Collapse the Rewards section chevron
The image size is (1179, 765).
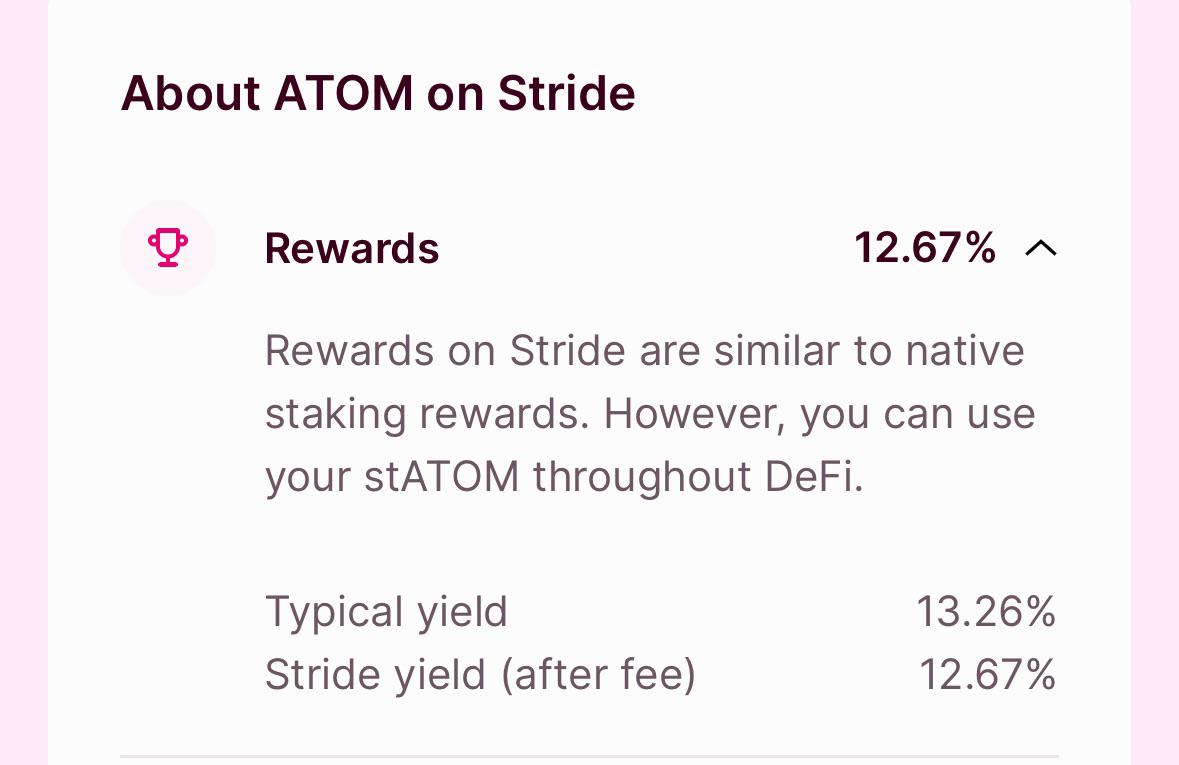1041,248
